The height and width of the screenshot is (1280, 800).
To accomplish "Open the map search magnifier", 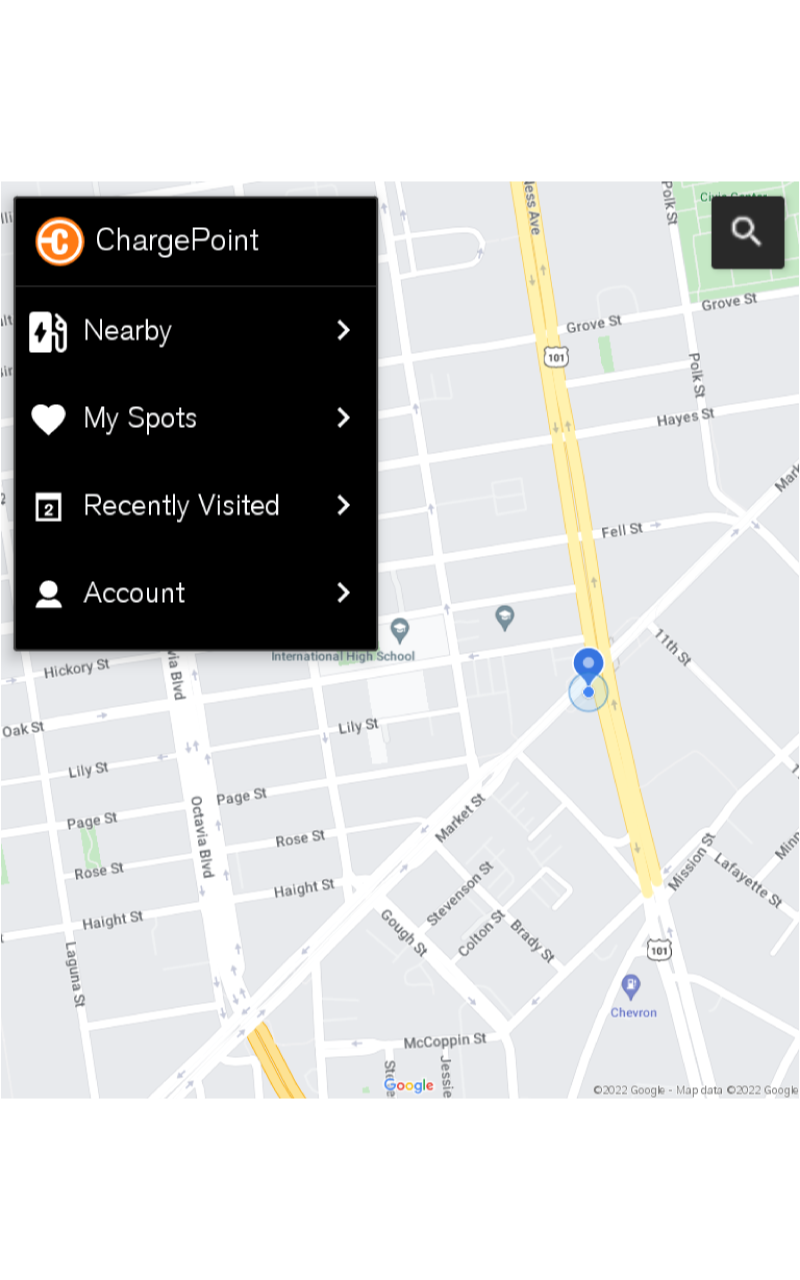I will point(747,232).
